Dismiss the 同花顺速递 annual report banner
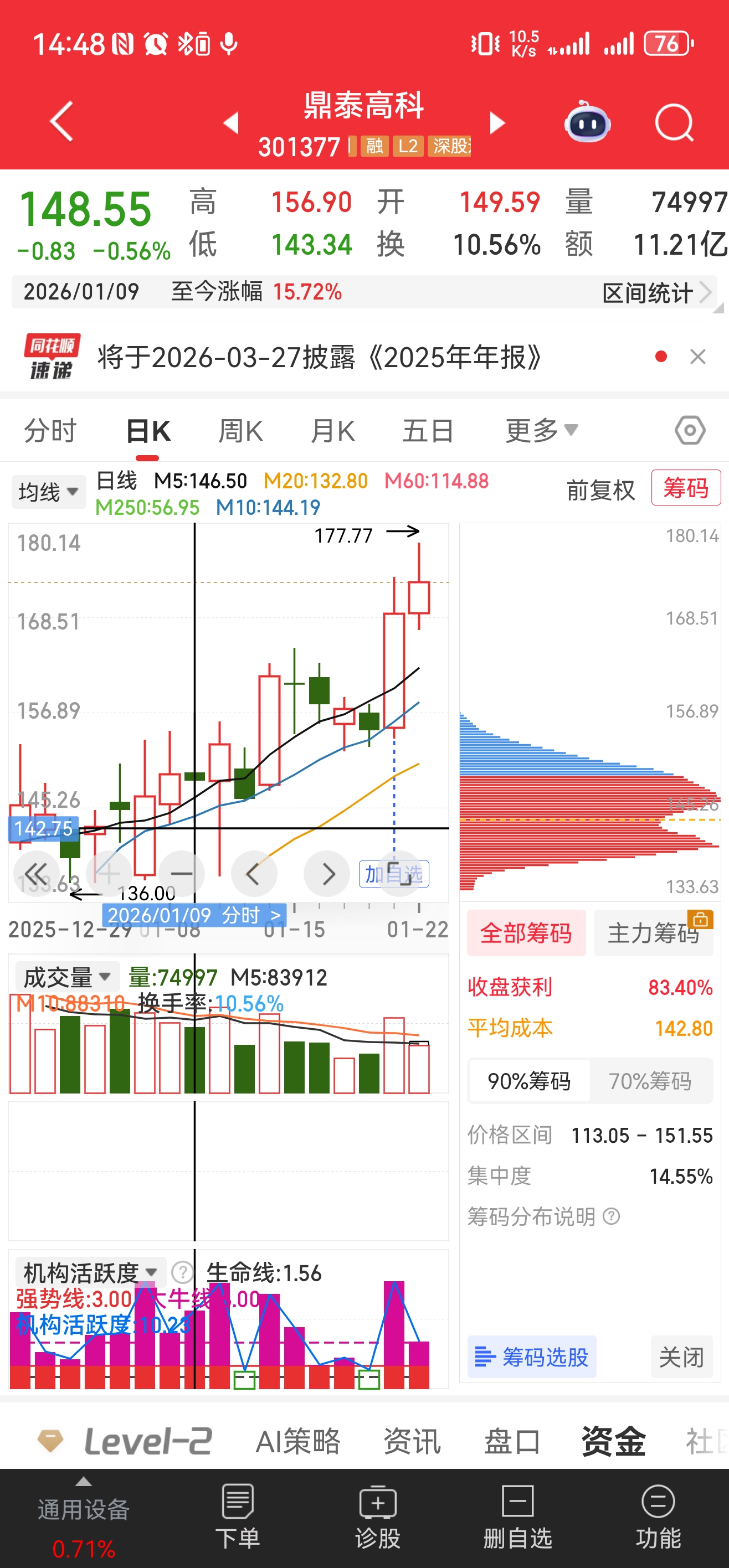 pos(697,357)
